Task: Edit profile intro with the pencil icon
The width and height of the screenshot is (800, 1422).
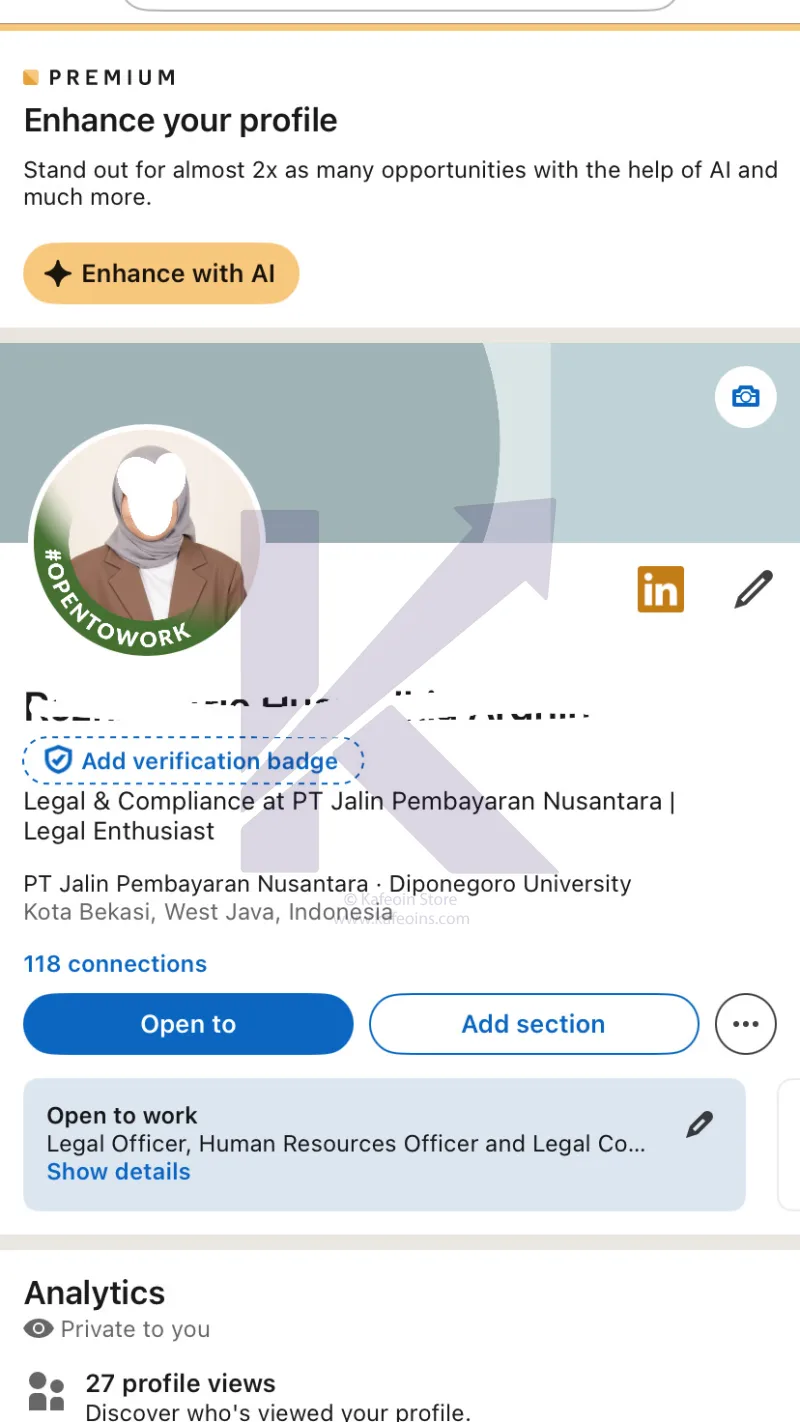Action: click(753, 590)
